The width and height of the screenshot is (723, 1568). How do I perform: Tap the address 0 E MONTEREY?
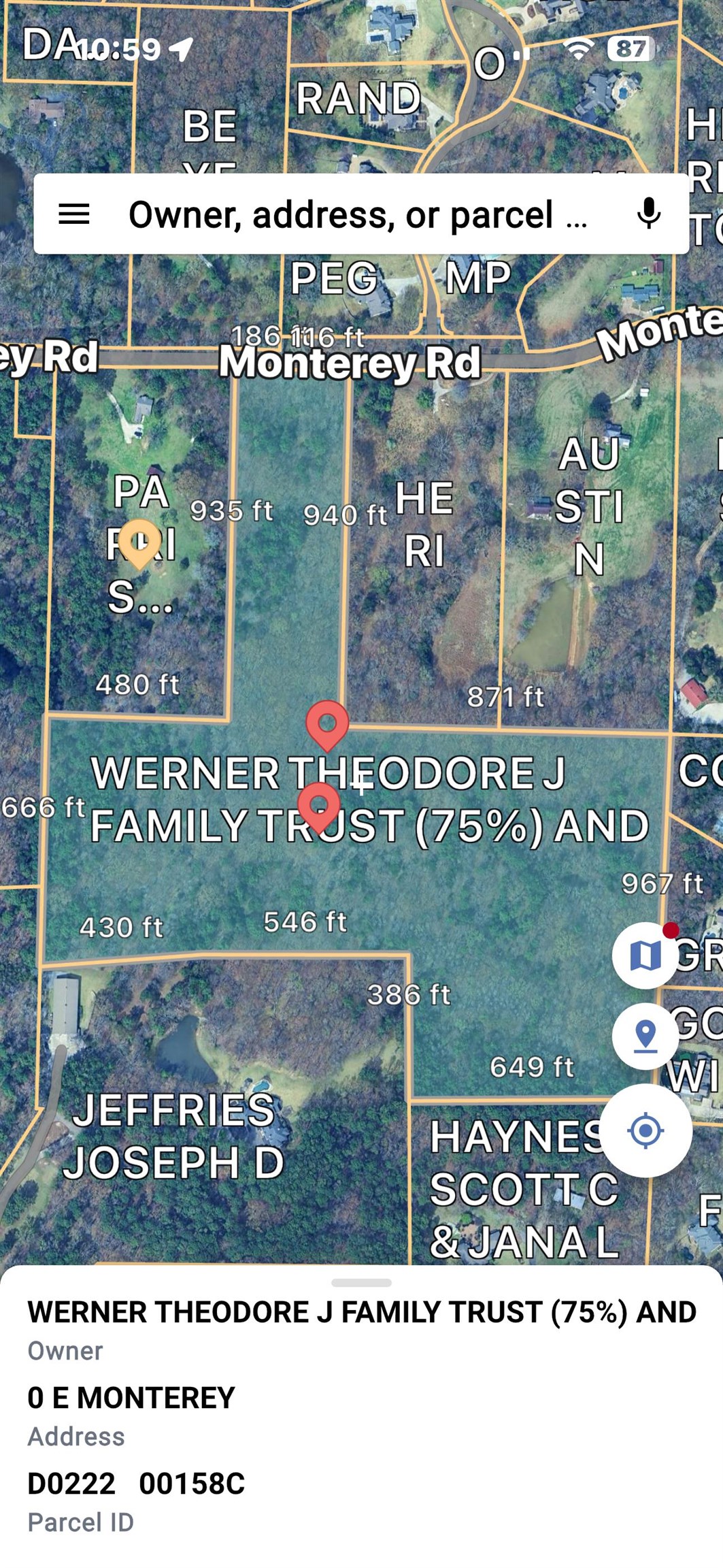click(129, 1396)
